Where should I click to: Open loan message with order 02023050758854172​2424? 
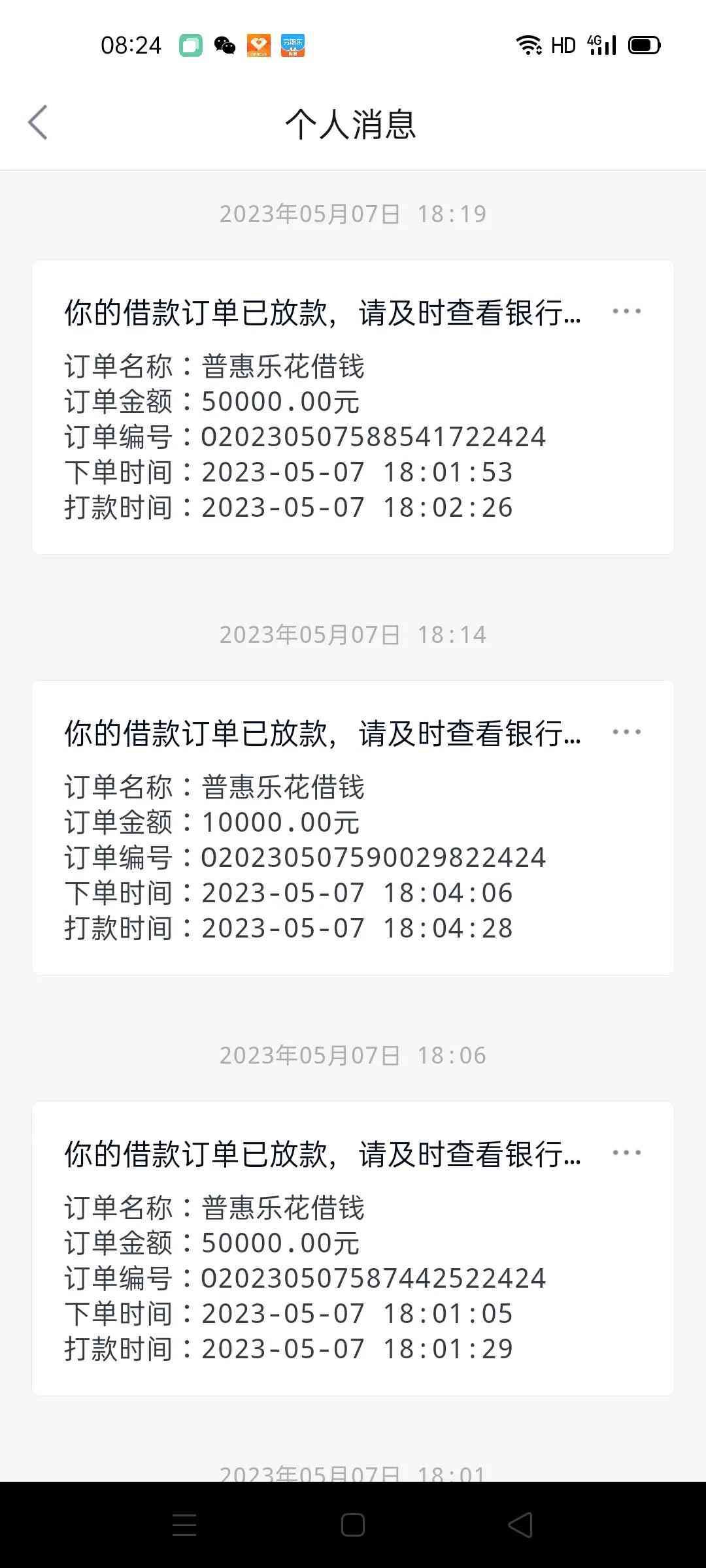pyautogui.click(x=353, y=408)
